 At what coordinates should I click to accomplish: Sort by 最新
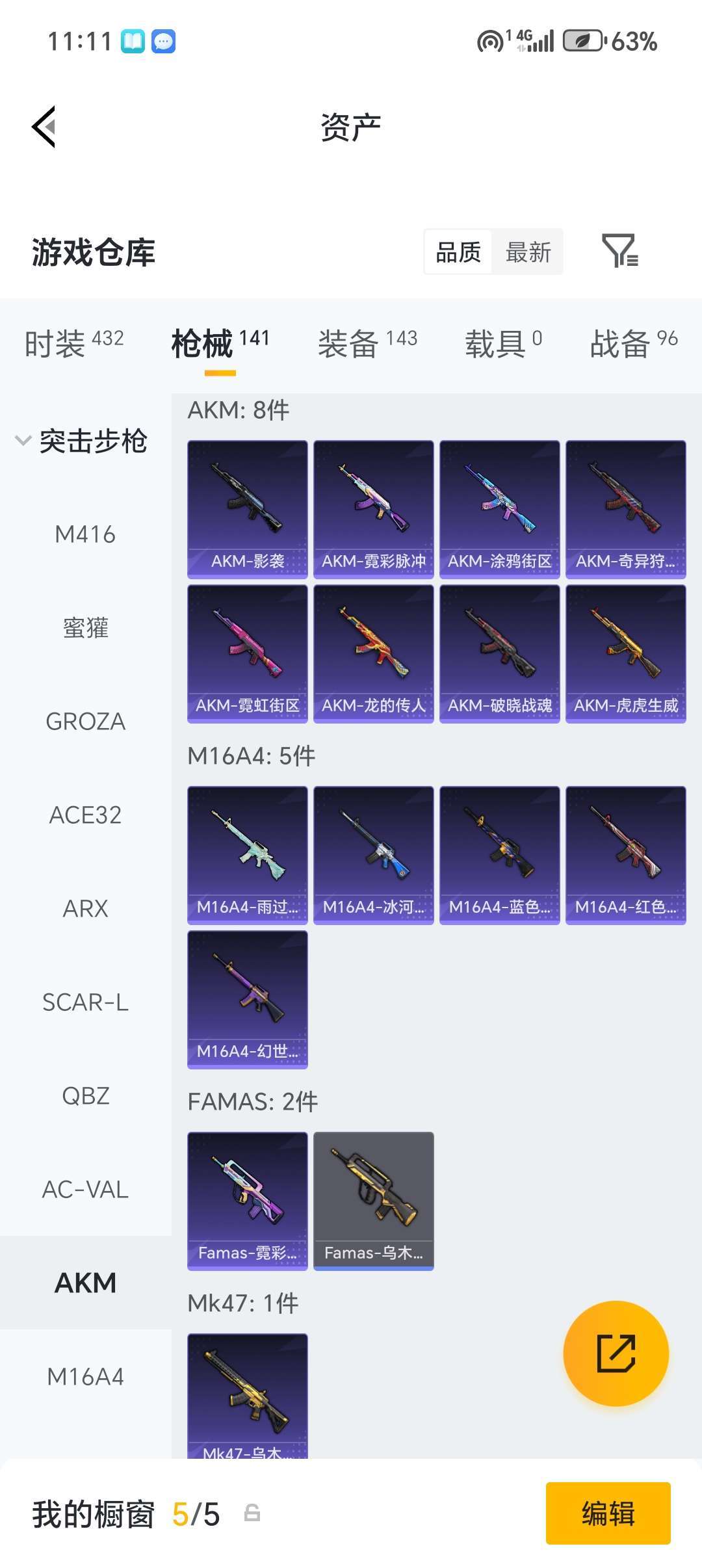click(528, 252)
